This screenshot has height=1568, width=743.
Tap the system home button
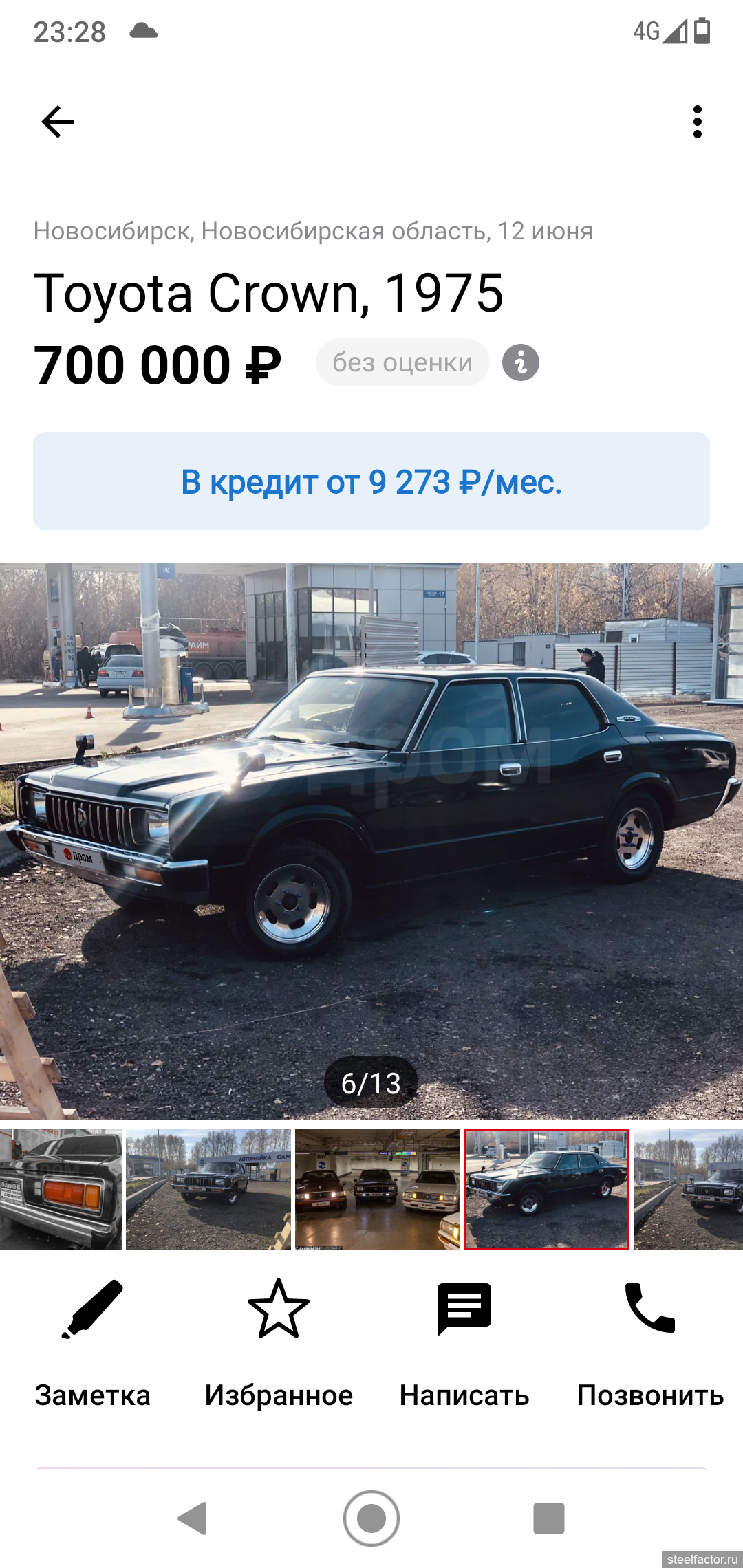coord(371,1518)
